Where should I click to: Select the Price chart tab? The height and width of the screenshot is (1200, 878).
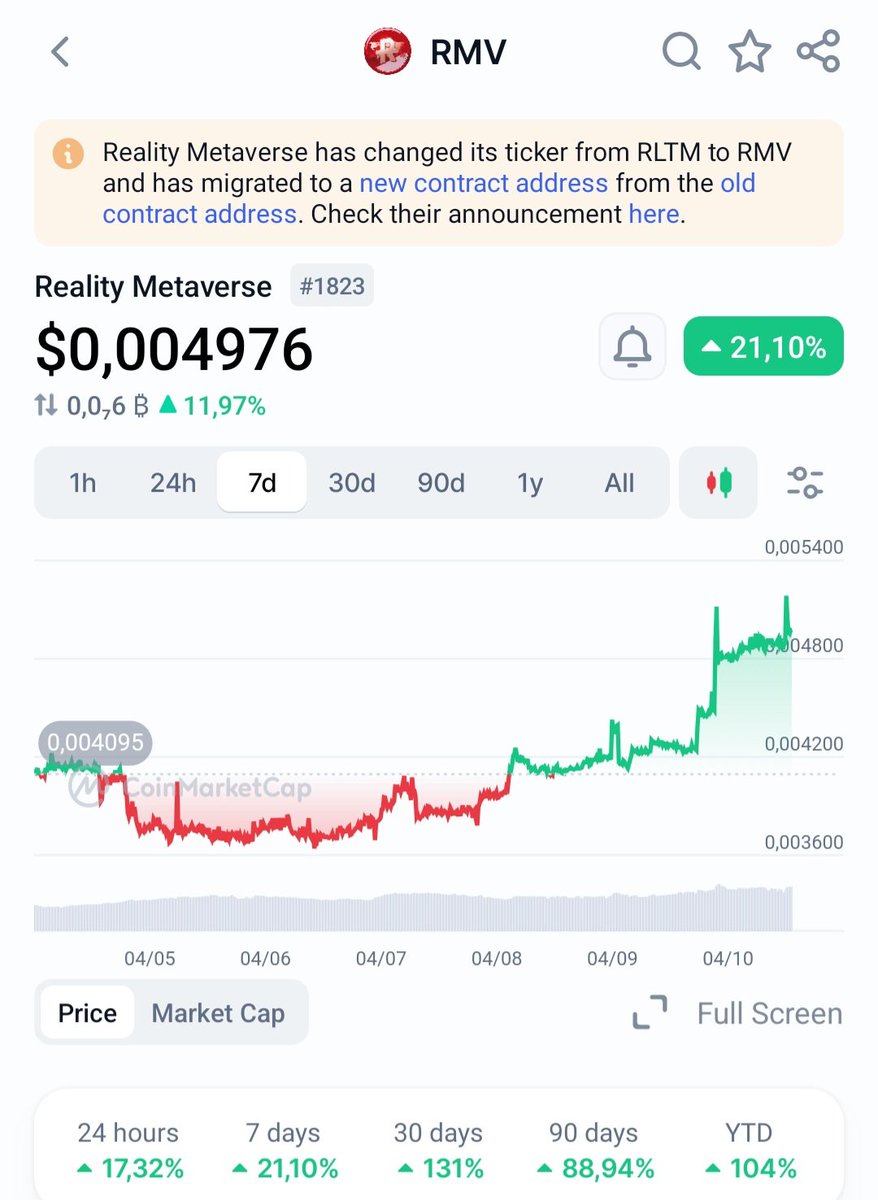pyautogui.click(x=87, y=1013)
